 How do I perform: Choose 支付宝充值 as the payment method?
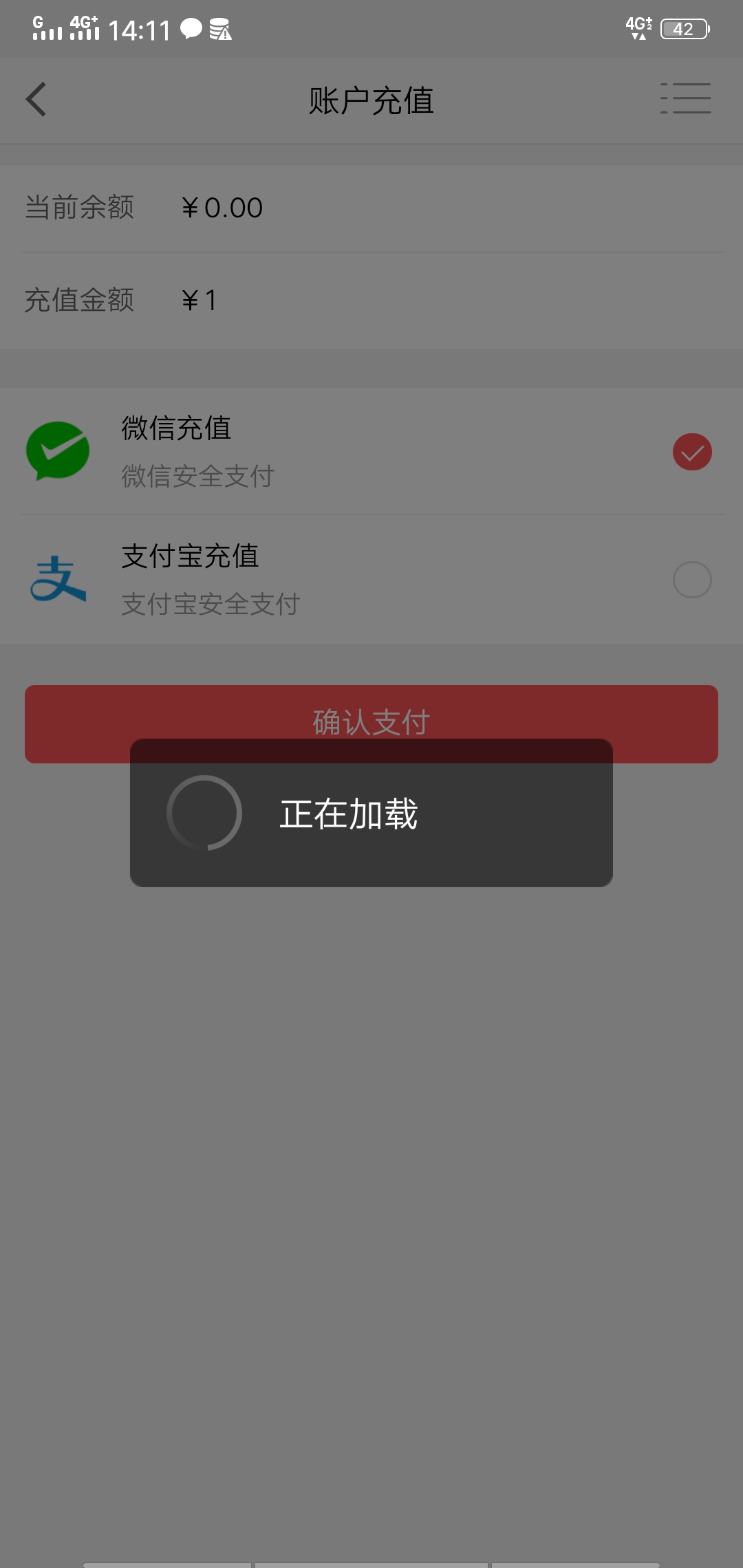coord(691,580)
